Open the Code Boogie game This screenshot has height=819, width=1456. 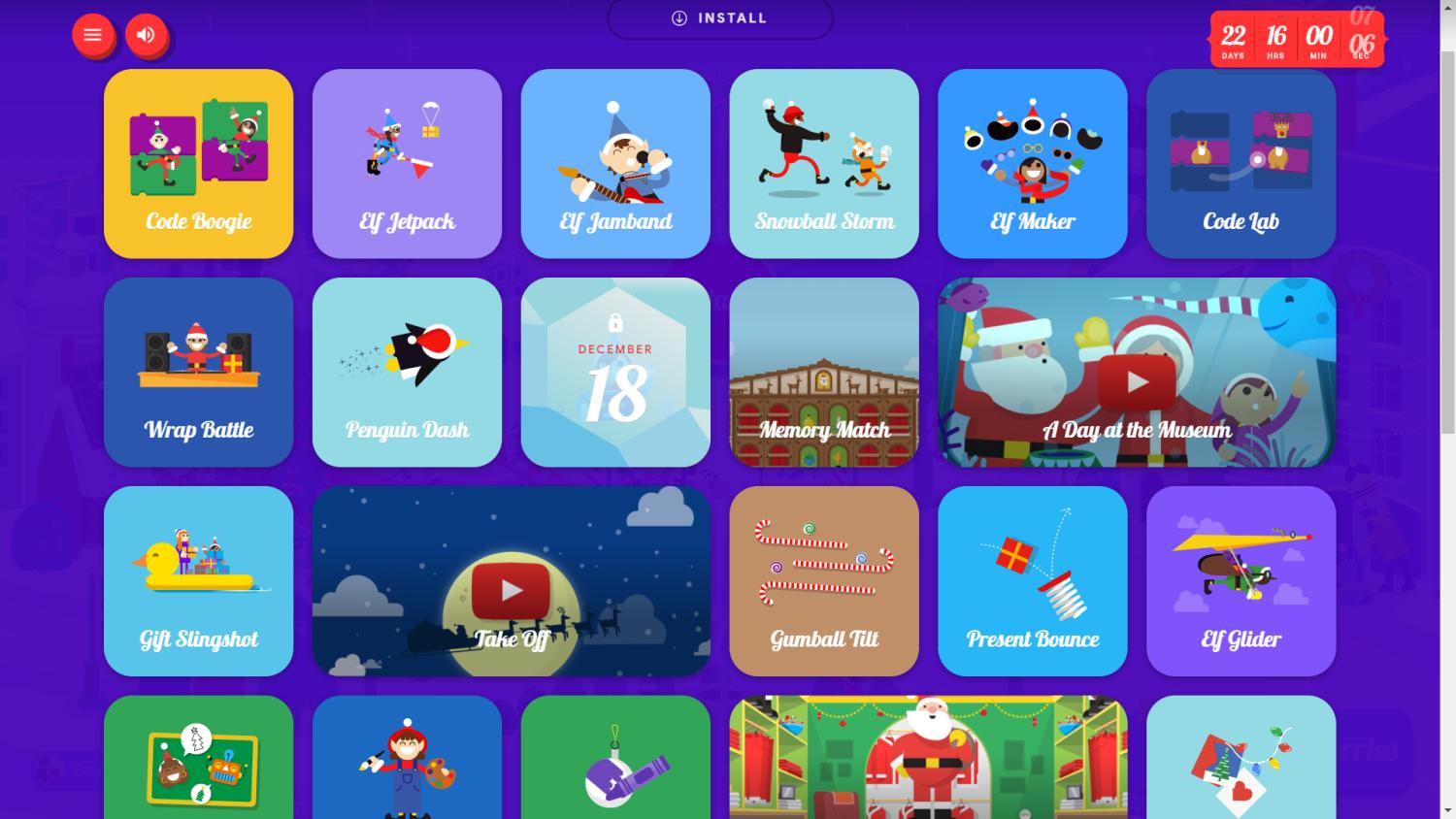tap(198, 163)
